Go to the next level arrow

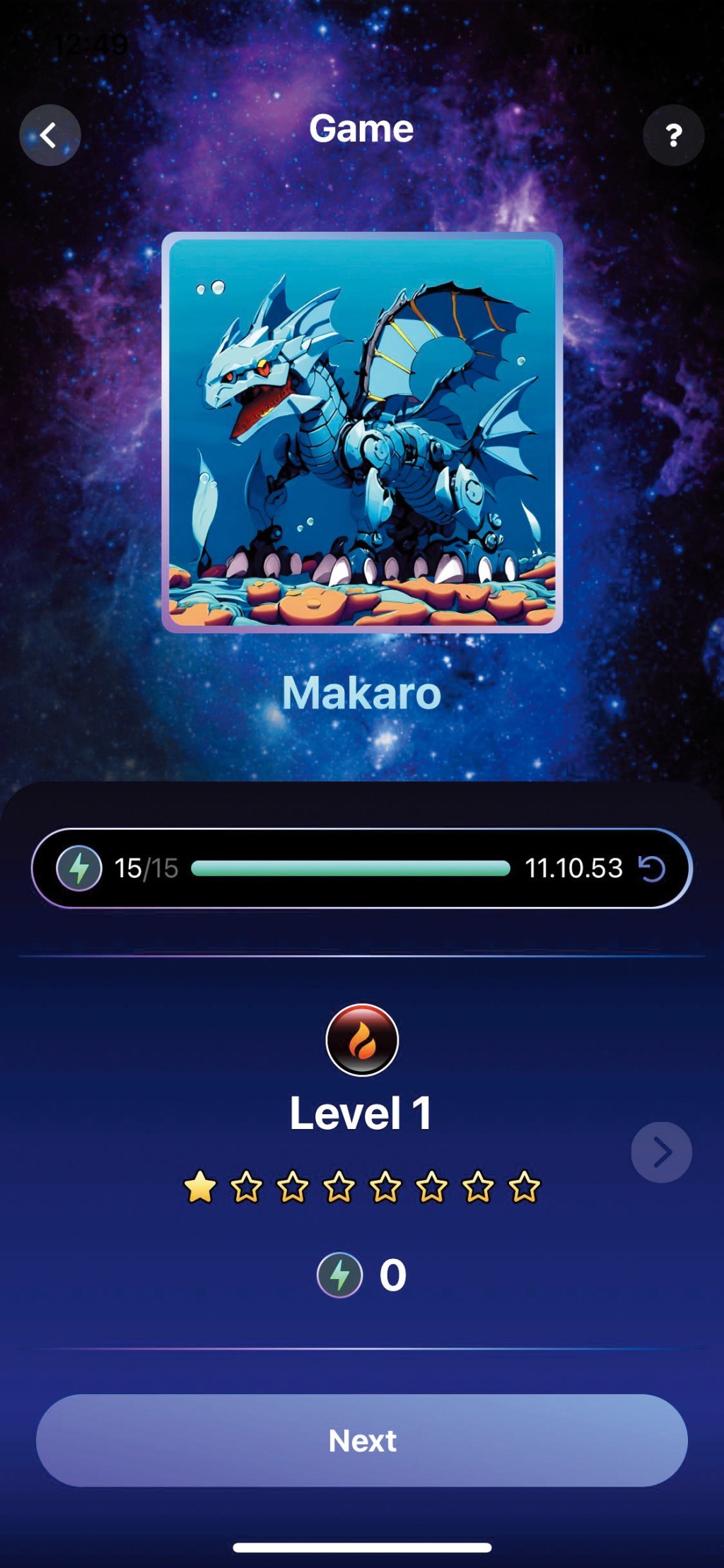click(x=661, y=1152)
